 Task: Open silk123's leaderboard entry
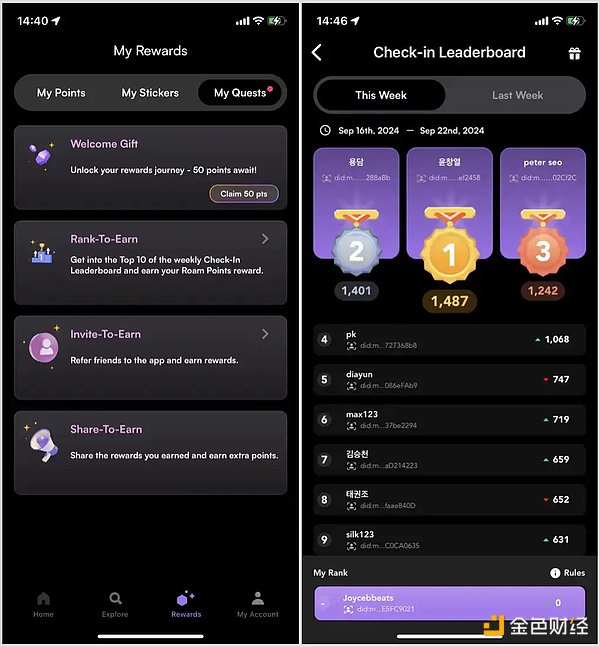pos(448,540)
